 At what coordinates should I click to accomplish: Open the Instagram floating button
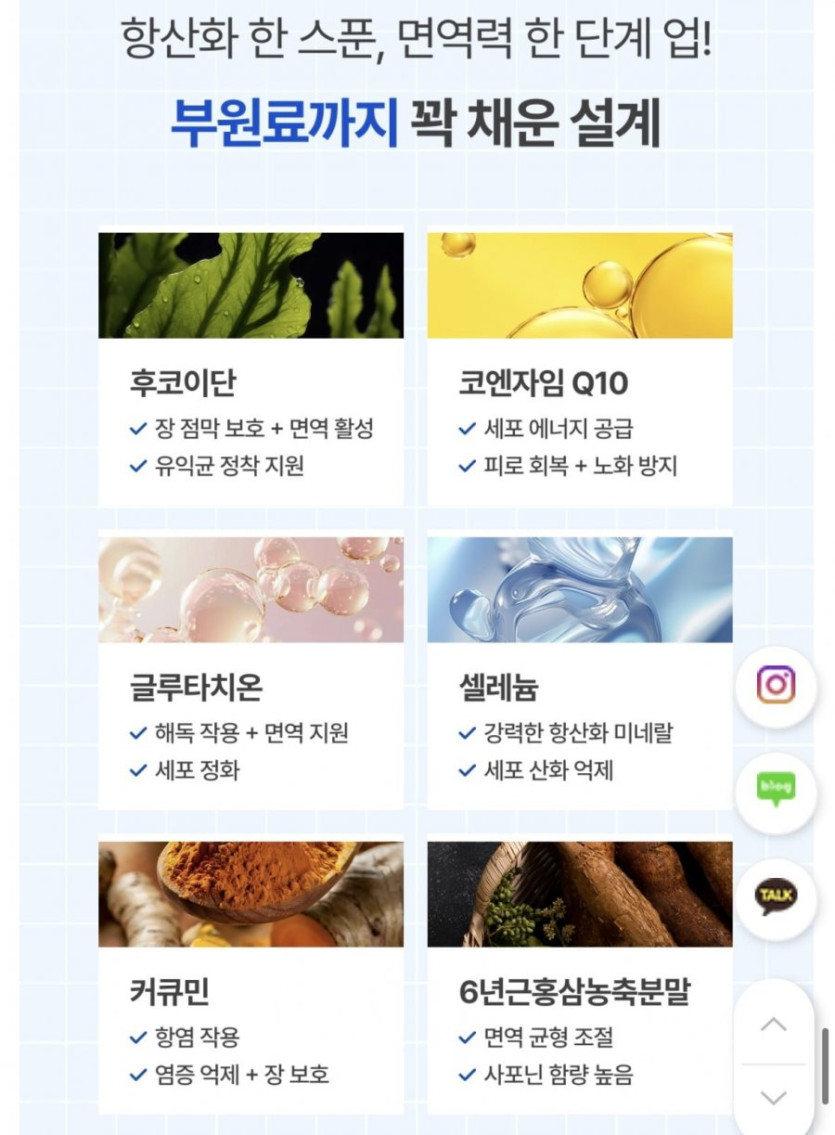click(775, 685)
